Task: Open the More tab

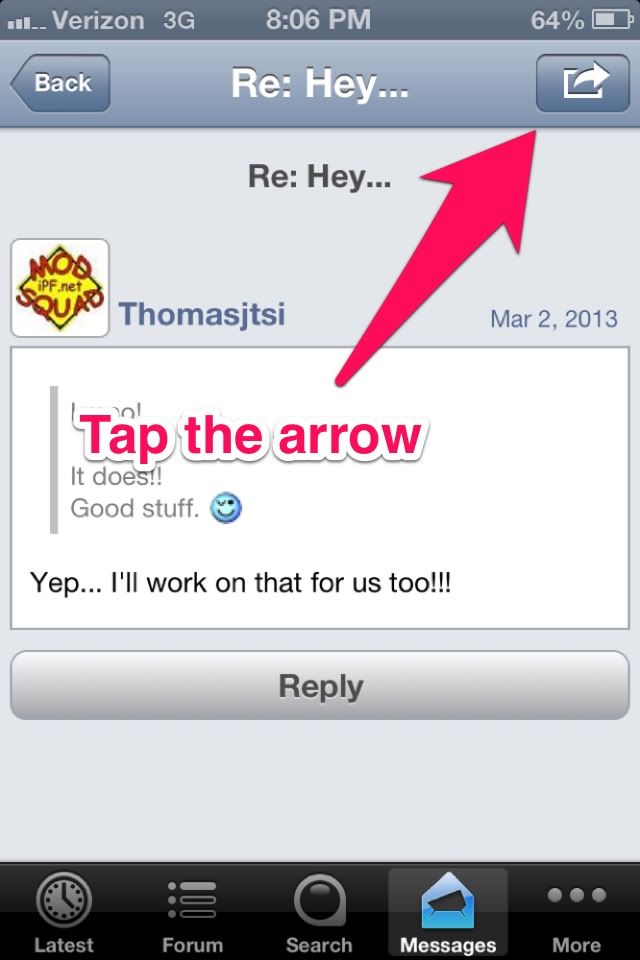Action: click(576, 912)
